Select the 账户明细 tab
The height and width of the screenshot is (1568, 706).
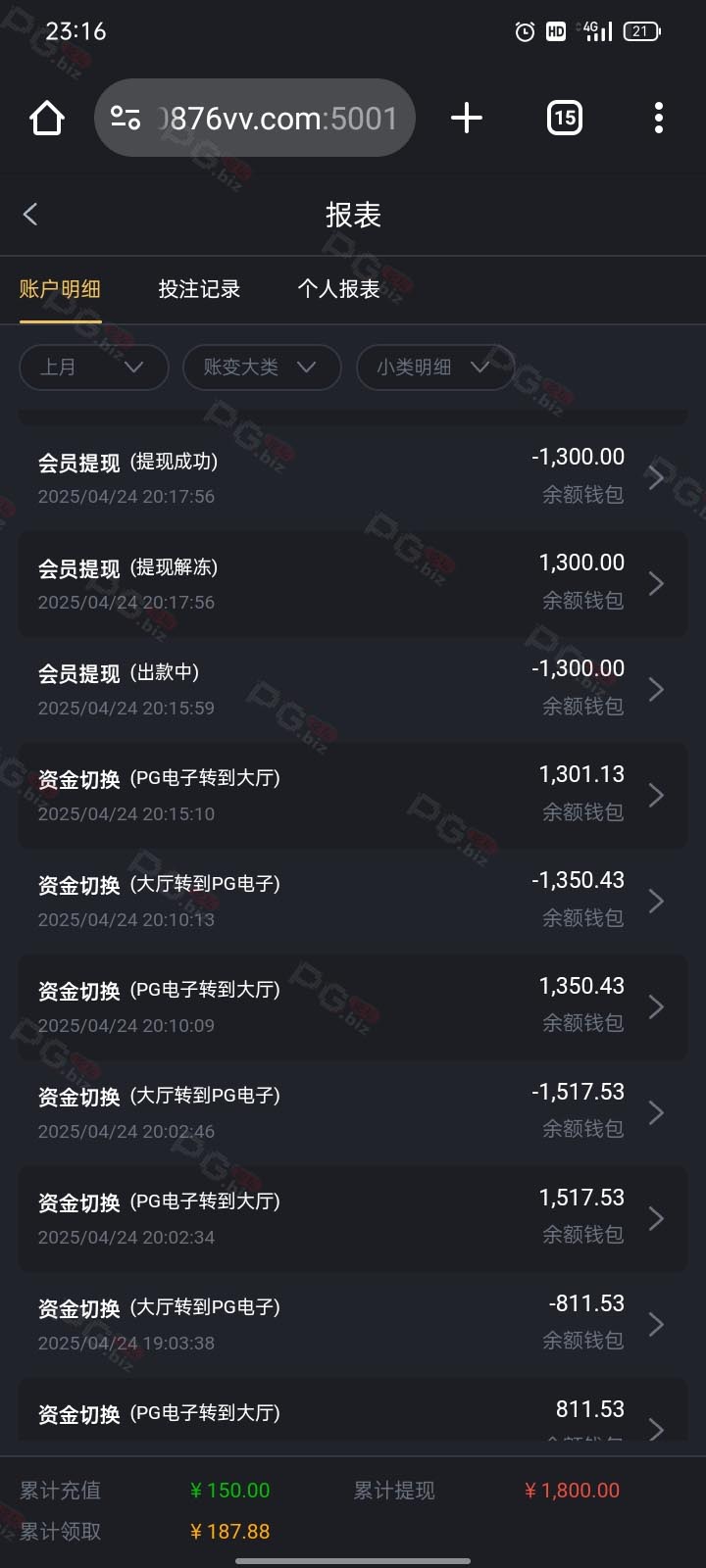point(60,289)
